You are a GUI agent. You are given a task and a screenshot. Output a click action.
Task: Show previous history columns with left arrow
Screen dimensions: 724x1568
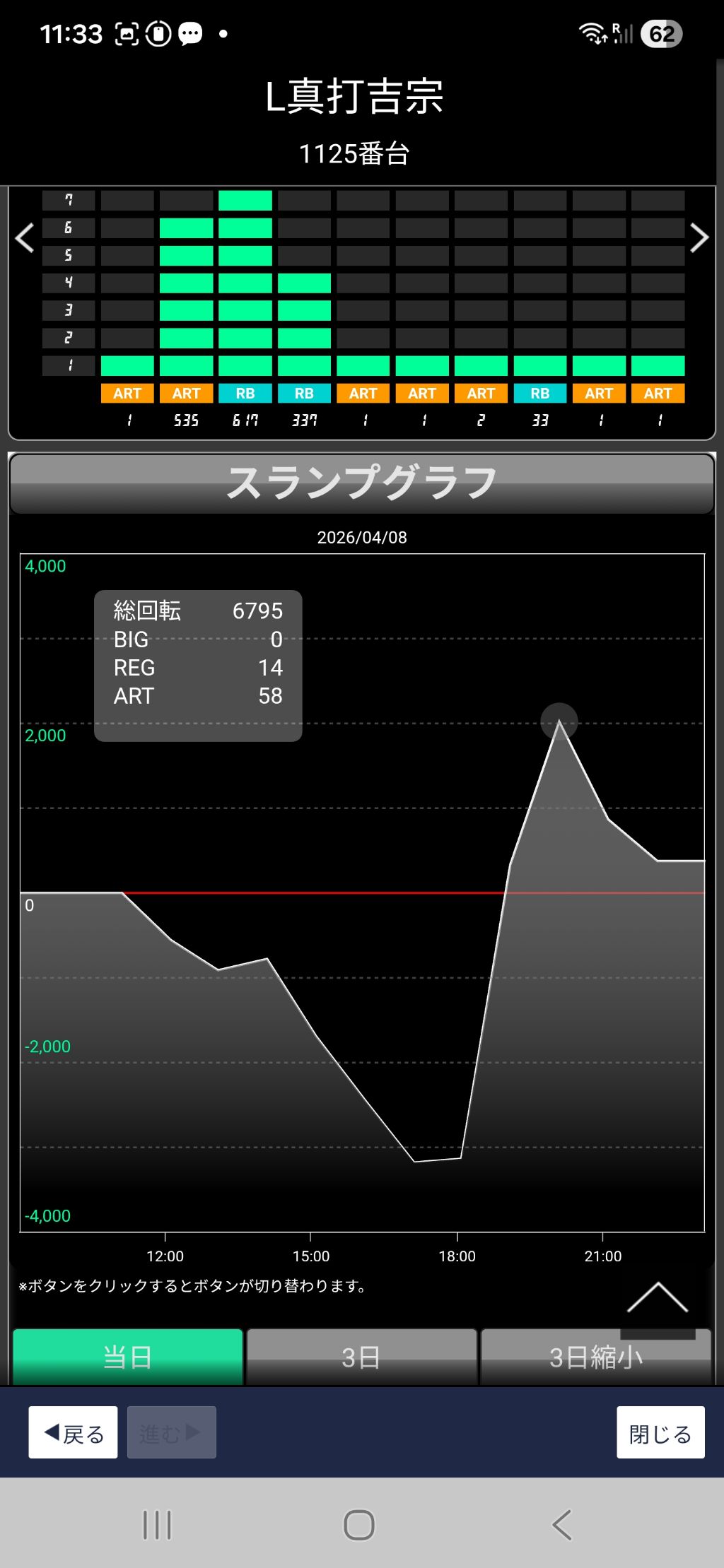25,237
